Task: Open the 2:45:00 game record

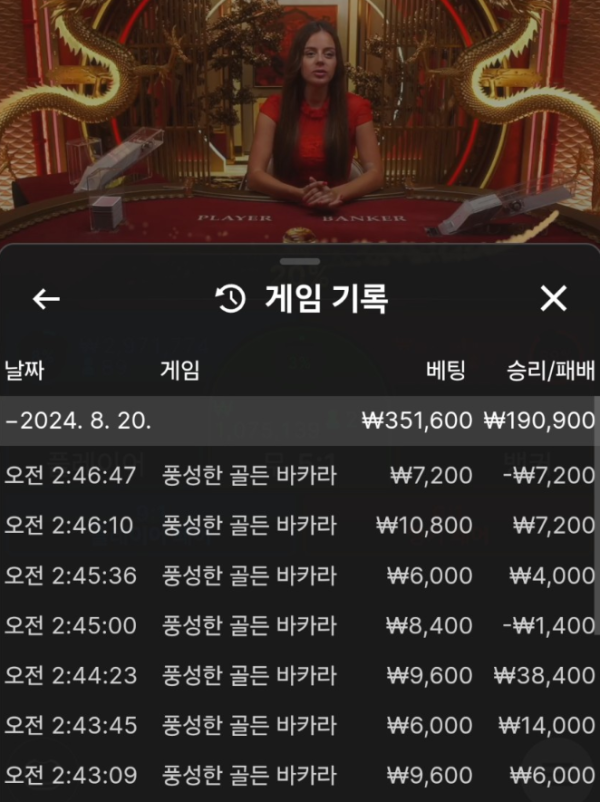Action: [x=300, y=625]
